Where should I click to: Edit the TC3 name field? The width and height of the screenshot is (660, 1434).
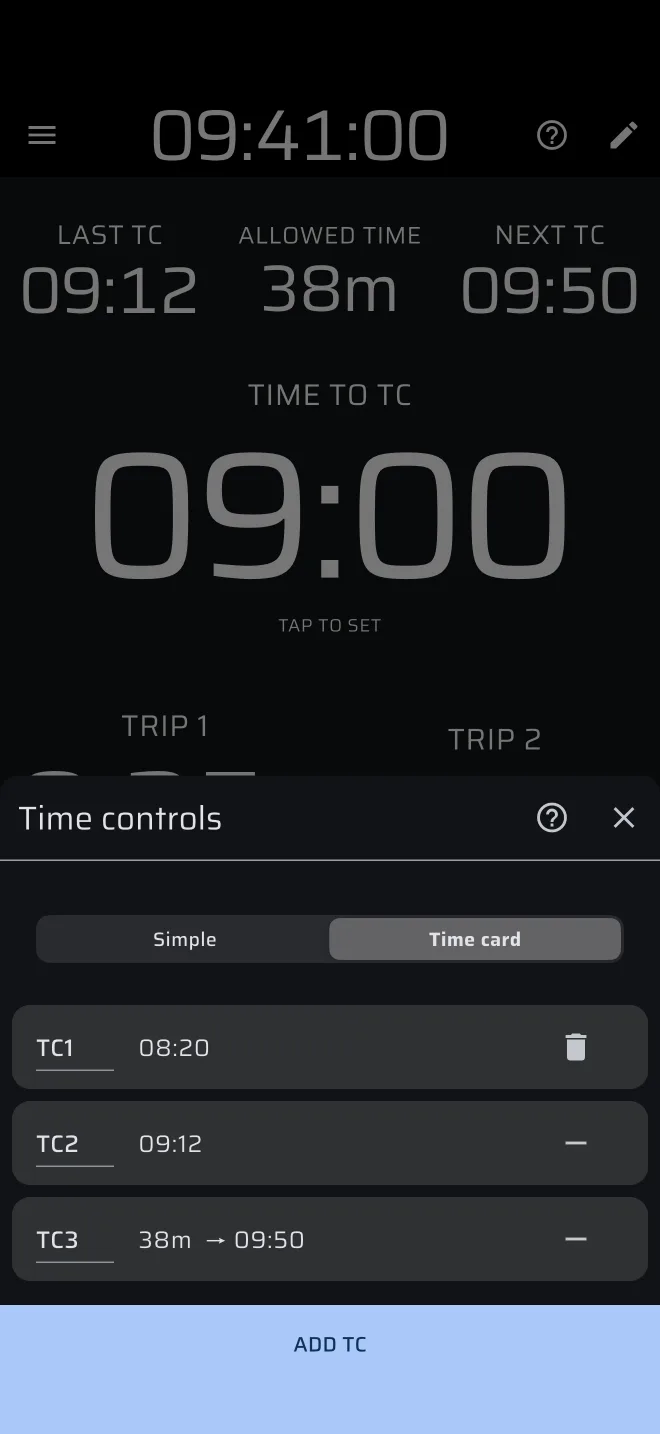click(75, 1240)
